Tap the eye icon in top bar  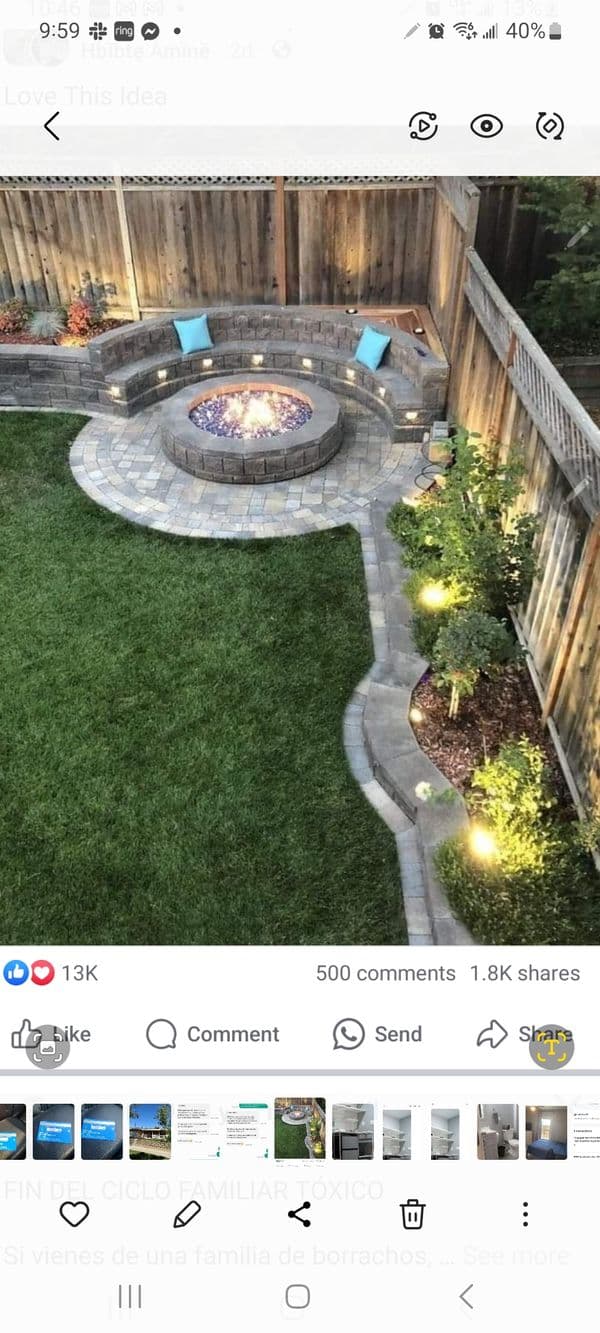(486, 126)
